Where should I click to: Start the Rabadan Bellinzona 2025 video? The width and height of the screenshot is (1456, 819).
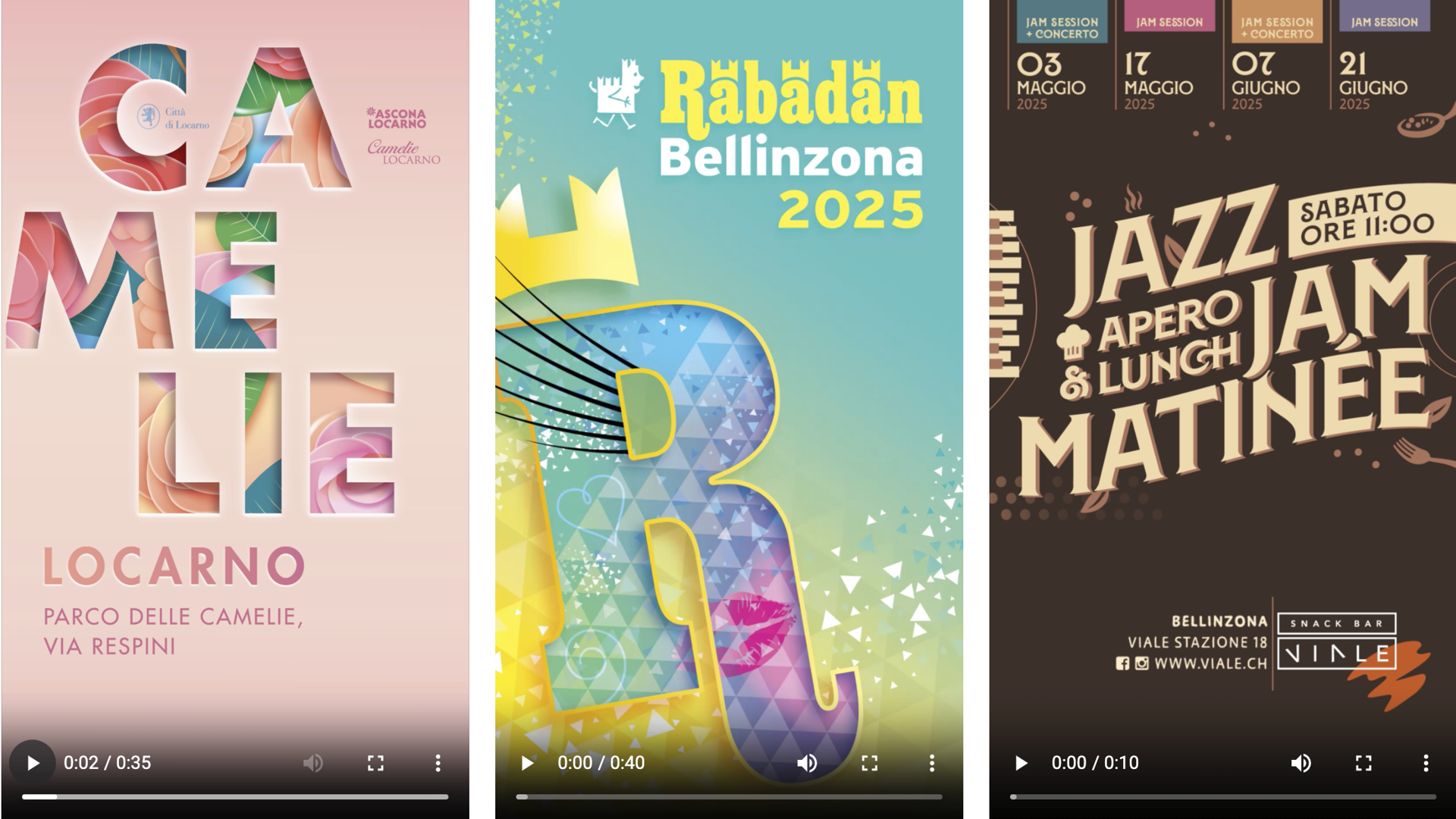coord(527,763)
